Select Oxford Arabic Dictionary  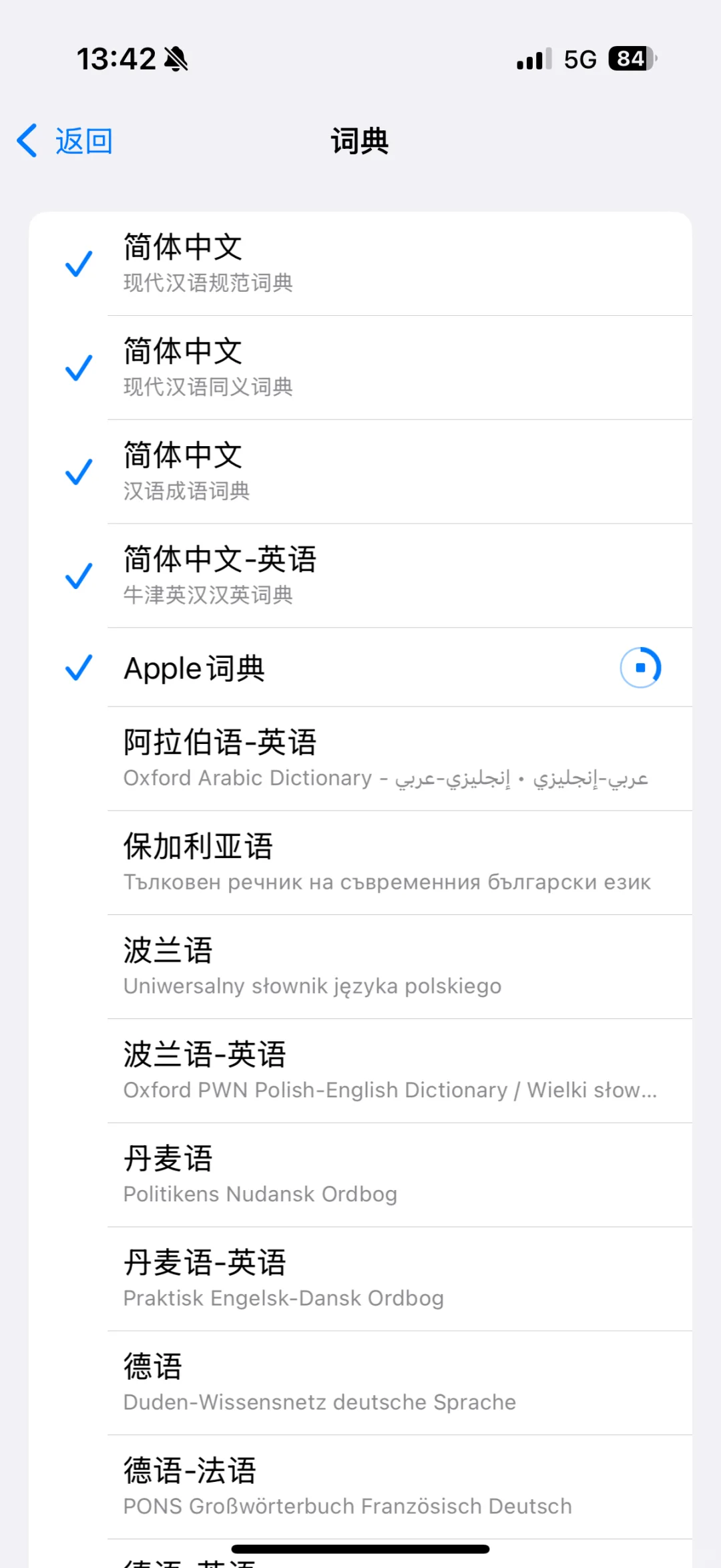coord(360,759)
